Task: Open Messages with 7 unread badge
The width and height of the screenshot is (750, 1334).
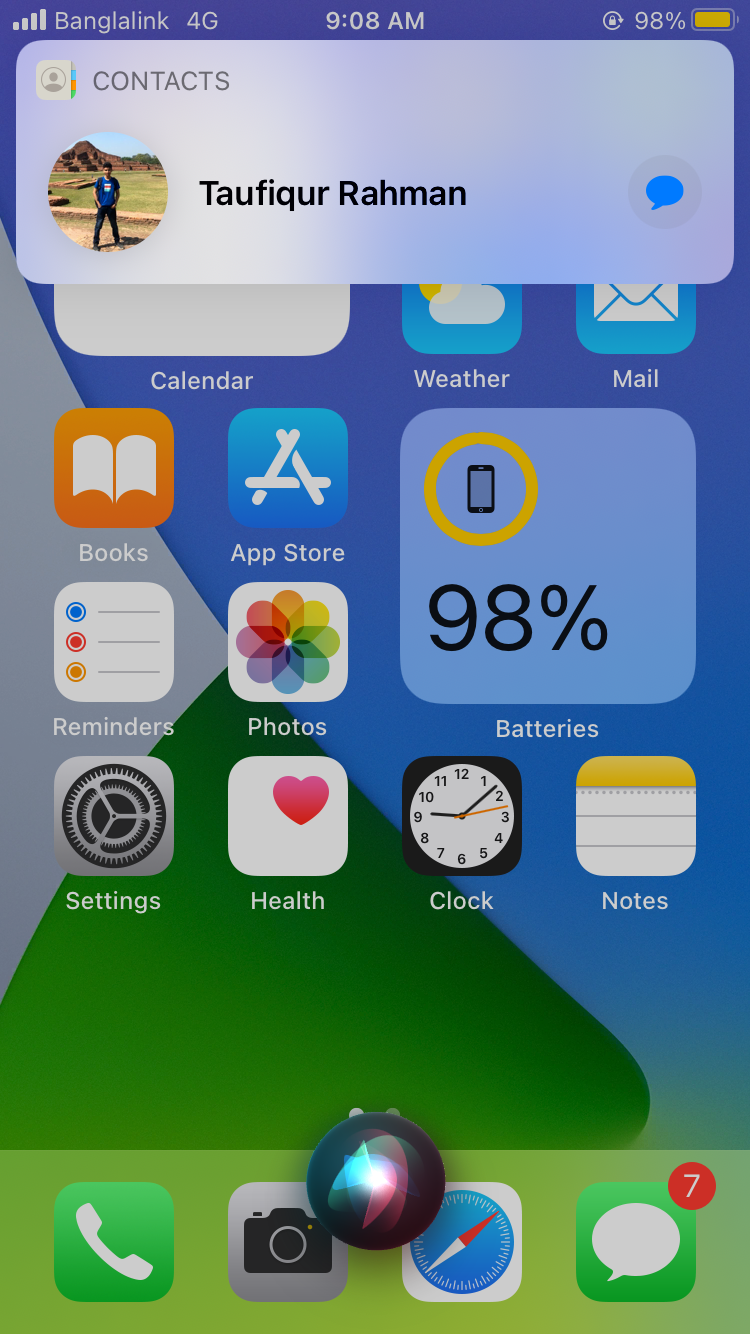Action: (x=636, y=1242)
